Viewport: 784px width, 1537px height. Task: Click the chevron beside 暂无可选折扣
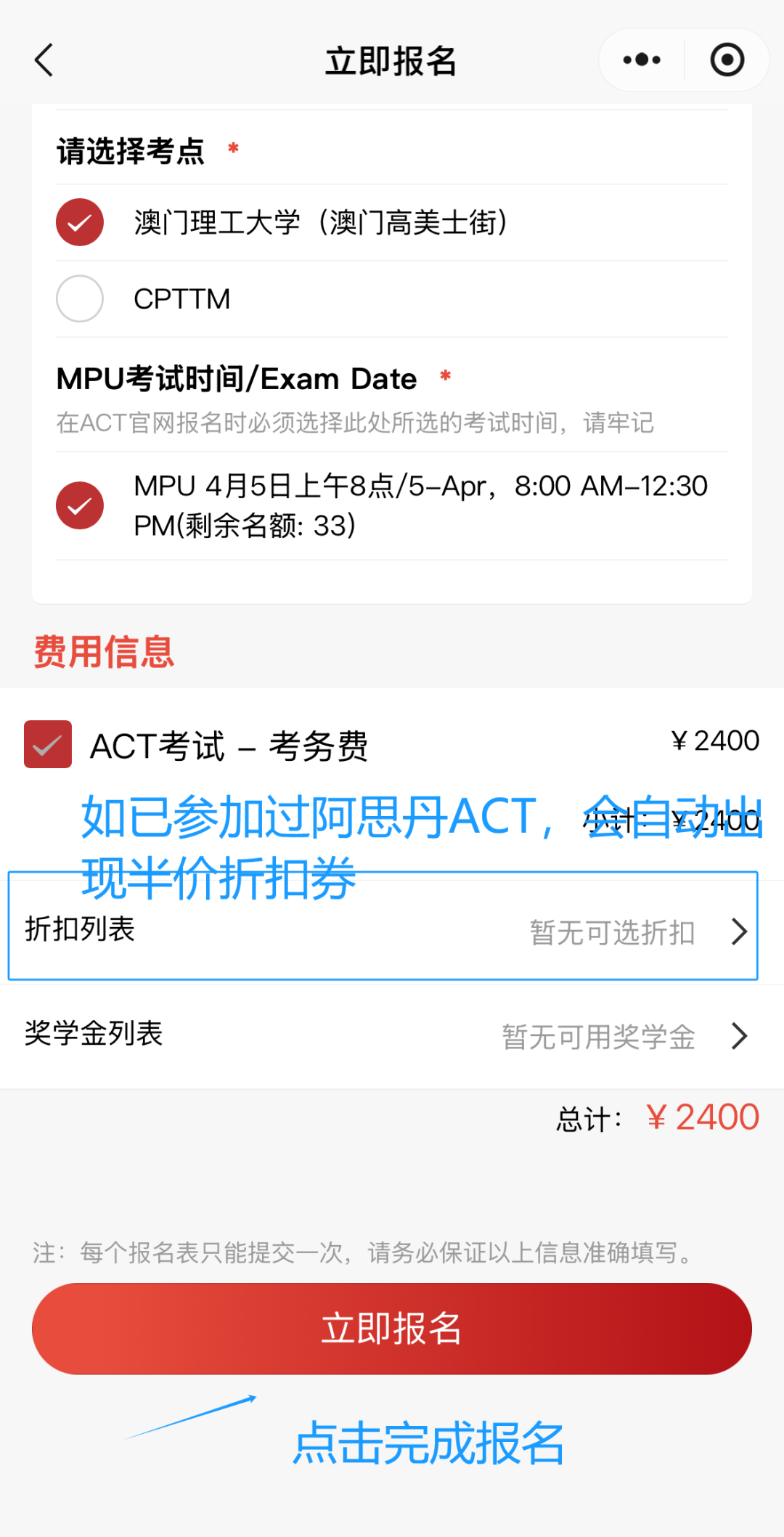tap(740, 931)
